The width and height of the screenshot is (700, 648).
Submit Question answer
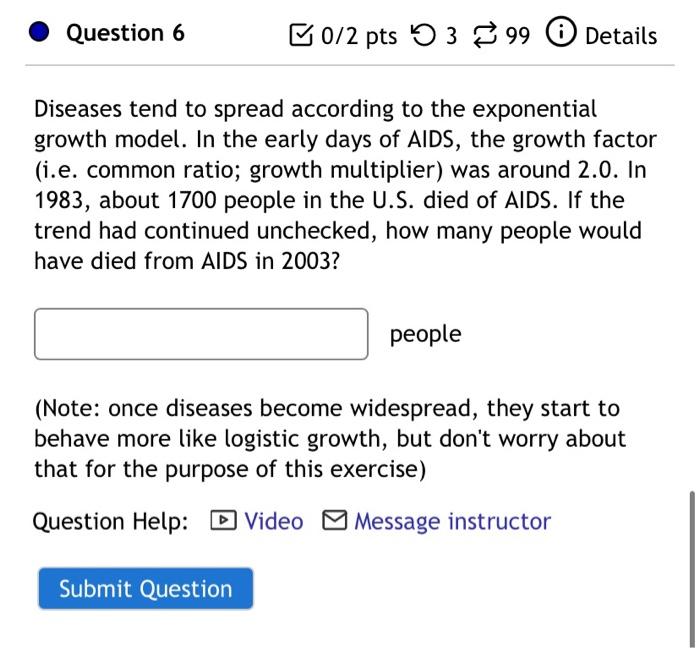point(145,589)
